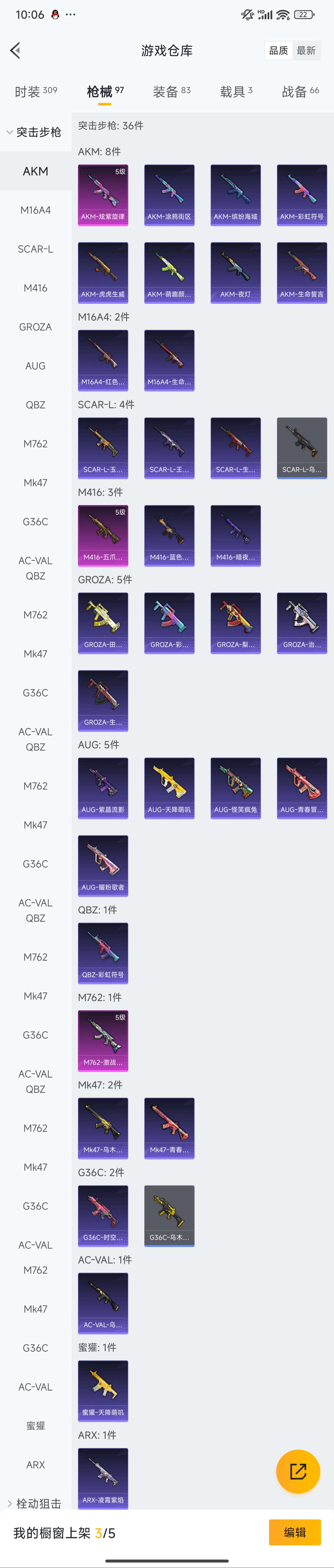Sort by 最新
The image size is (334, 1568).
pyautogui.click(x=306, y=51)
